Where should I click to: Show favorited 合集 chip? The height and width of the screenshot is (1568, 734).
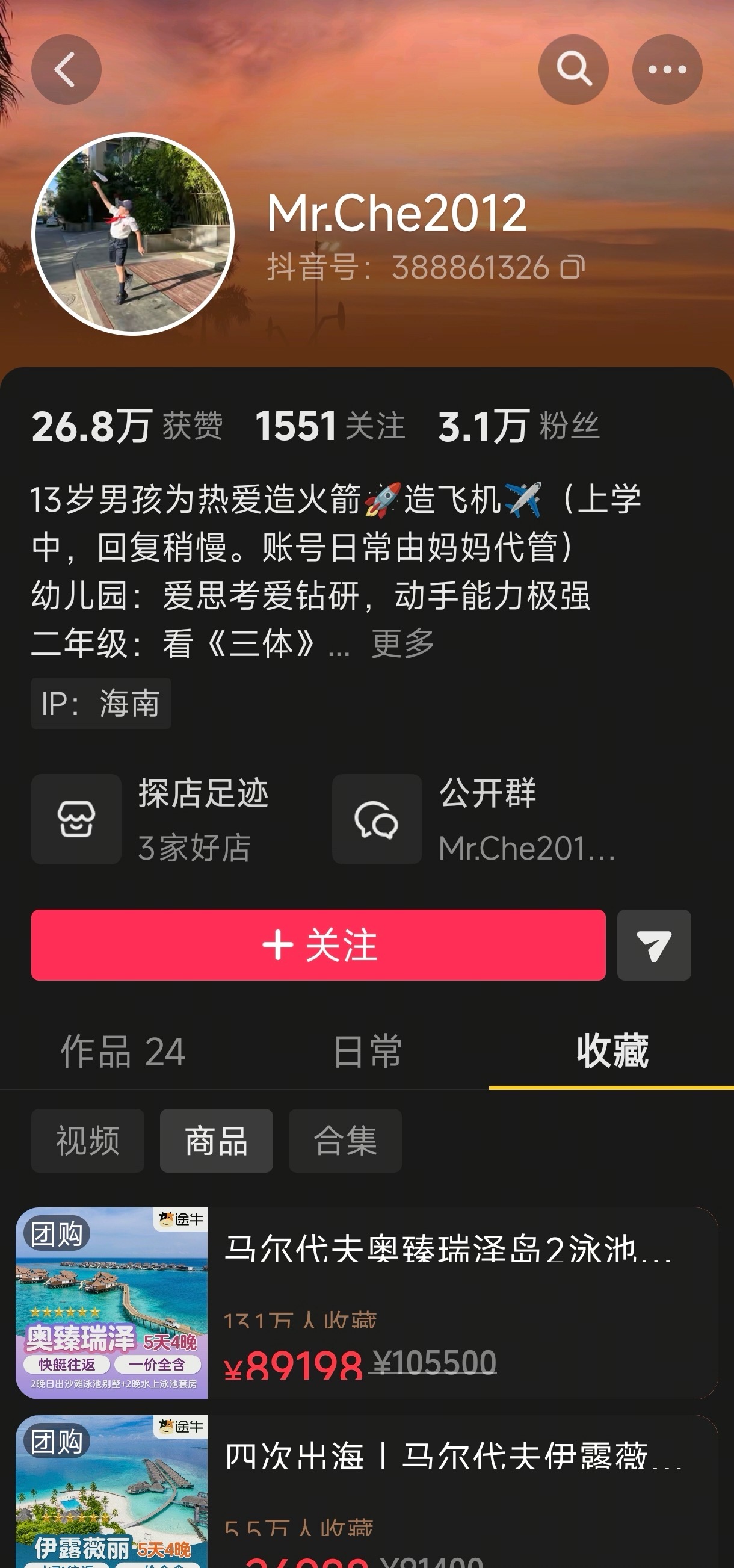(x=345, y=1140)
